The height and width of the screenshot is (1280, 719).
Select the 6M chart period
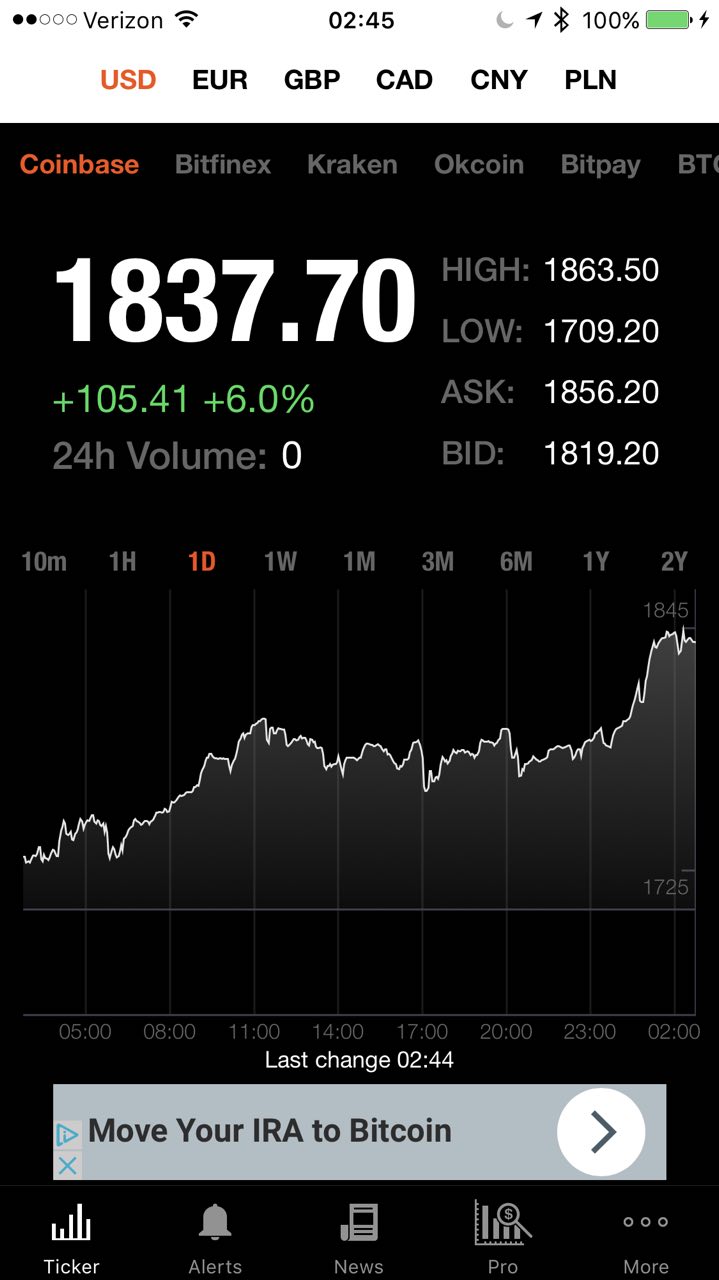pyautogui.click(x=516, y=562)
